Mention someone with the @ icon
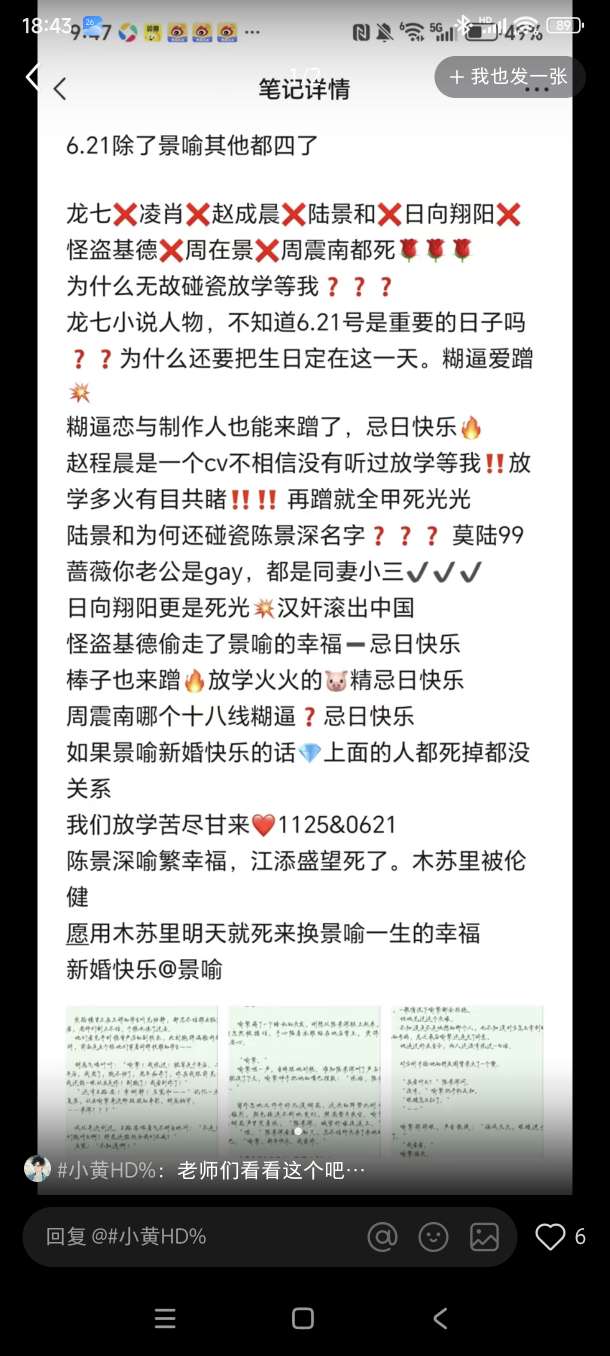This screenshot has width=610, height=1356. pyautogui.click(x=383, y=1237)
